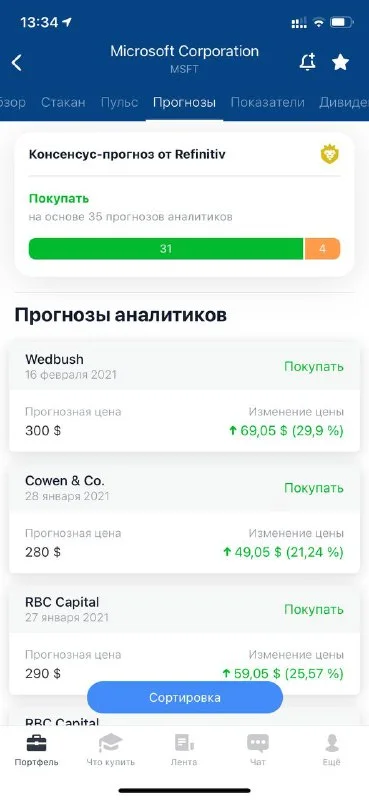Open the Показатели tab
Screen dimensions: 369x800
tap(267, 102)
